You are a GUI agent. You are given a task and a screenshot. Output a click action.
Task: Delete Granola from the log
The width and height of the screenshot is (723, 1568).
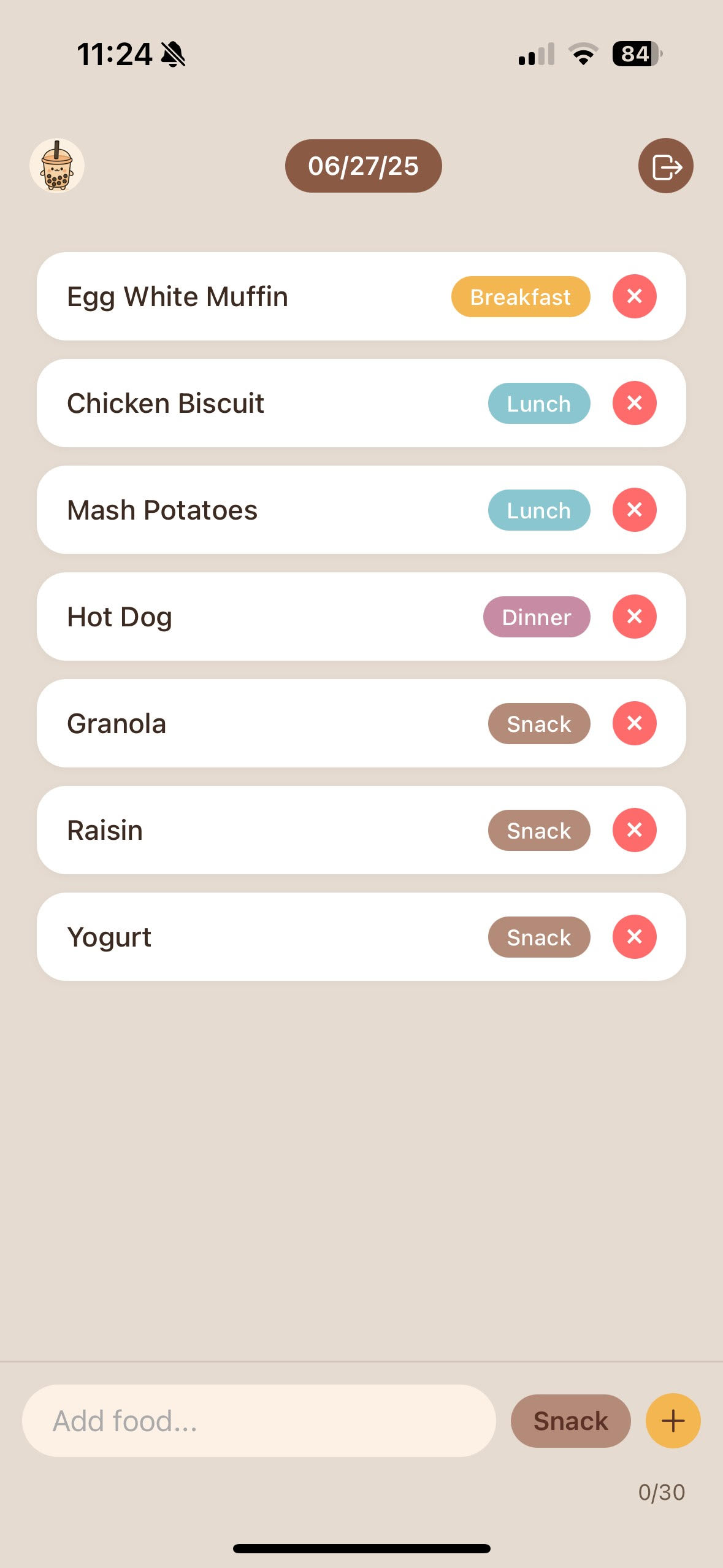coord(634,723)
